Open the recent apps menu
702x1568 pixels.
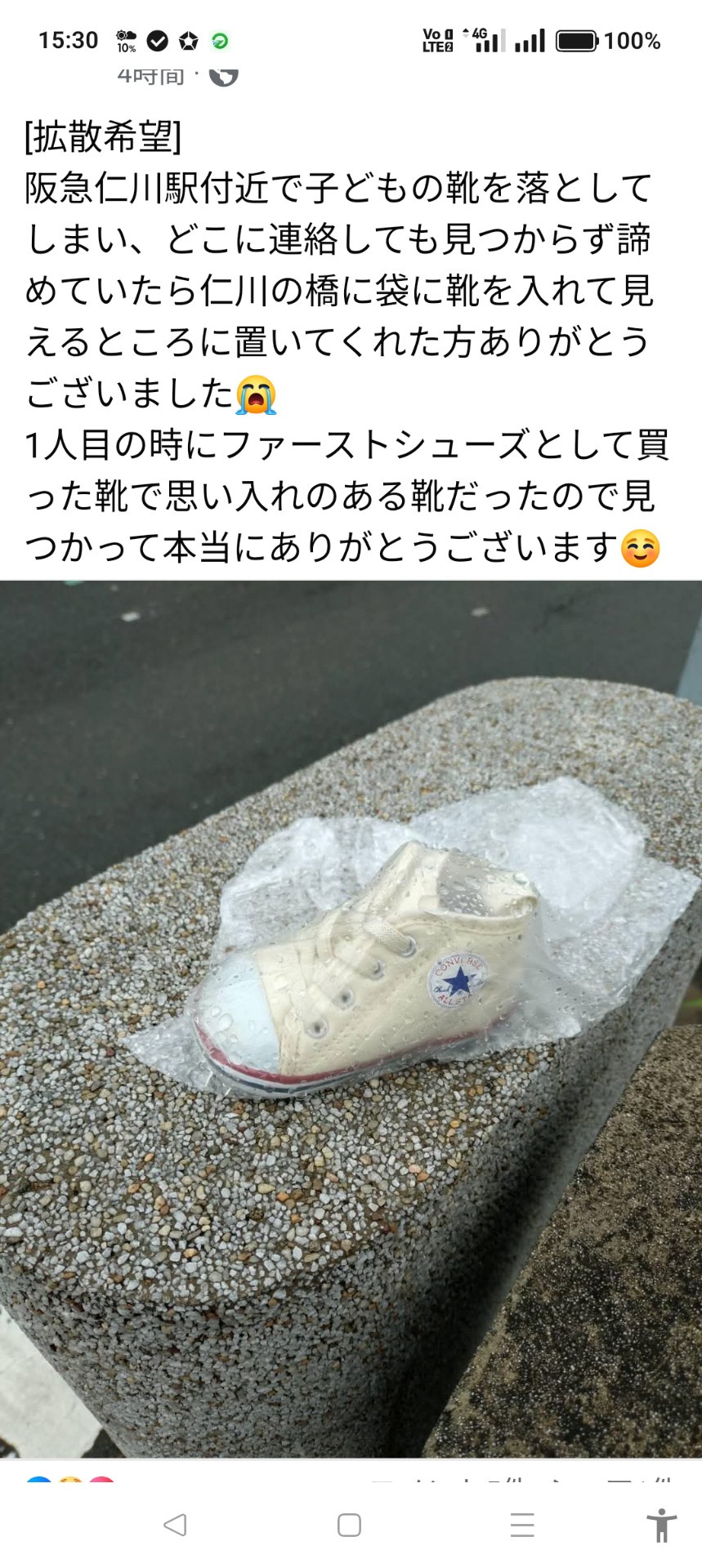522,1525
